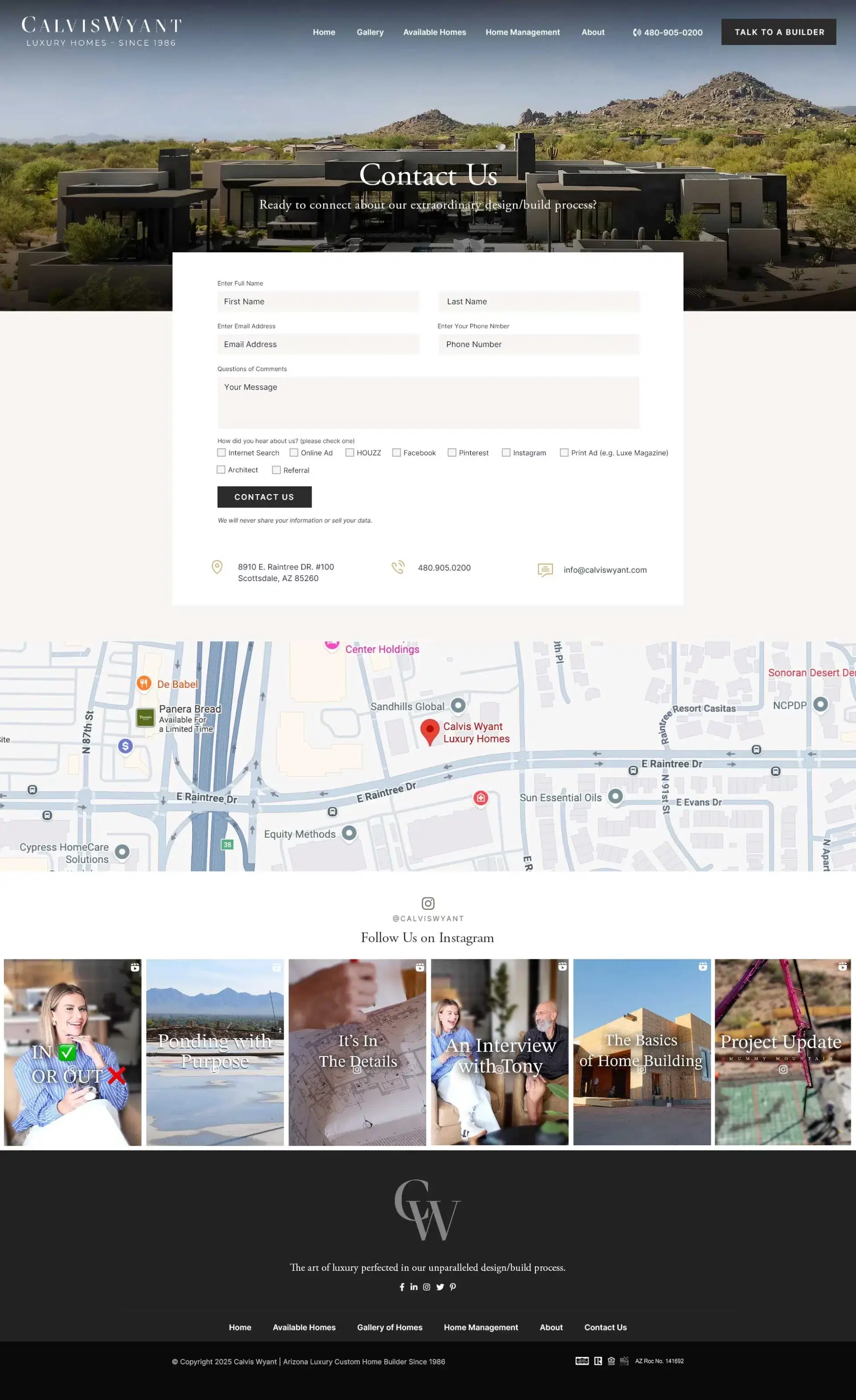
Task: Open Gallery of Homes footer link
Action: tap(389, 1327)
